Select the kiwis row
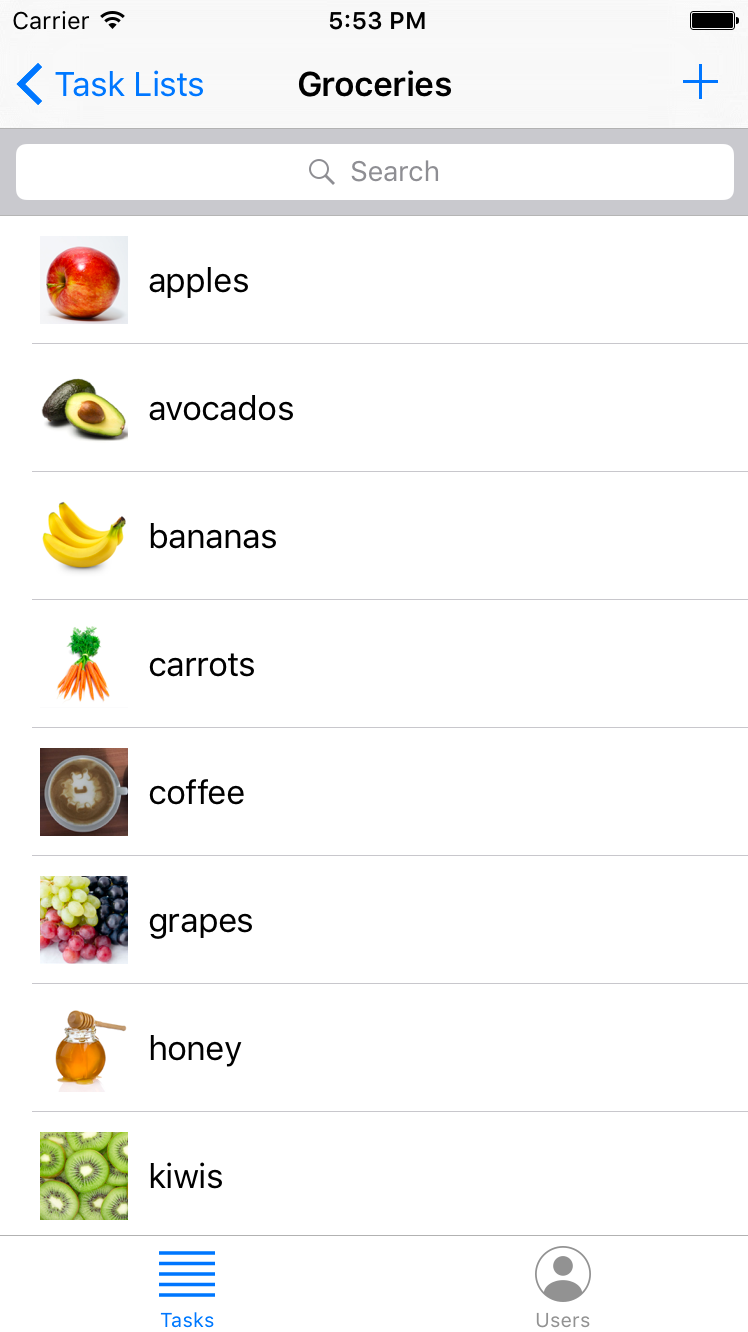The image size is (748, 1332). pos(374,1174)
